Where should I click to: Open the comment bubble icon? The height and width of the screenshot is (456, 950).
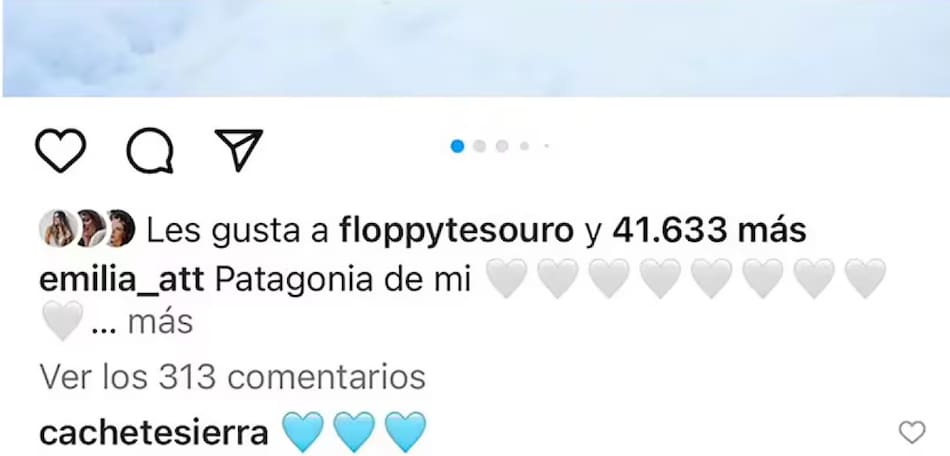point(150,150)
